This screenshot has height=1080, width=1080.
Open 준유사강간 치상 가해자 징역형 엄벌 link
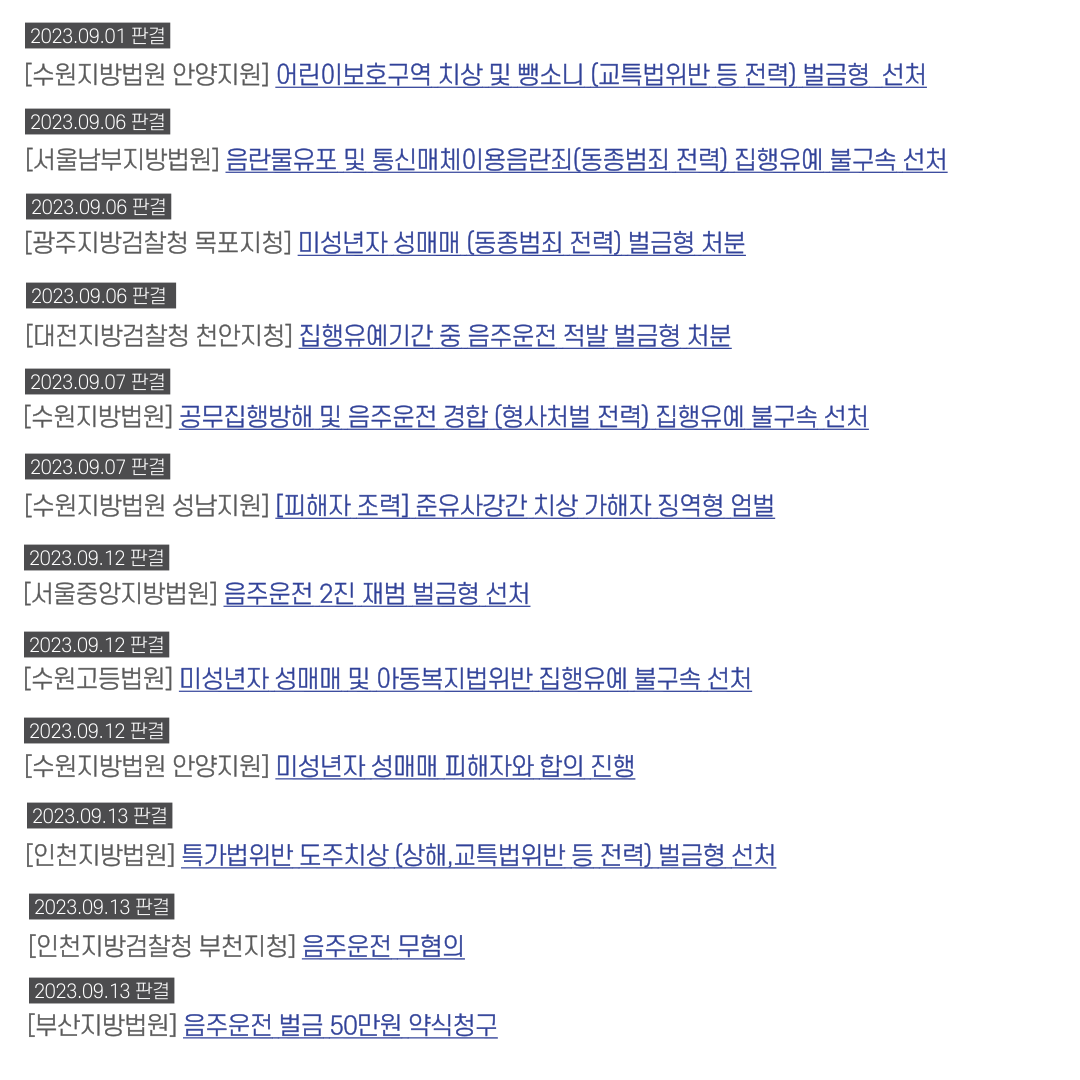tap(524, 506)
